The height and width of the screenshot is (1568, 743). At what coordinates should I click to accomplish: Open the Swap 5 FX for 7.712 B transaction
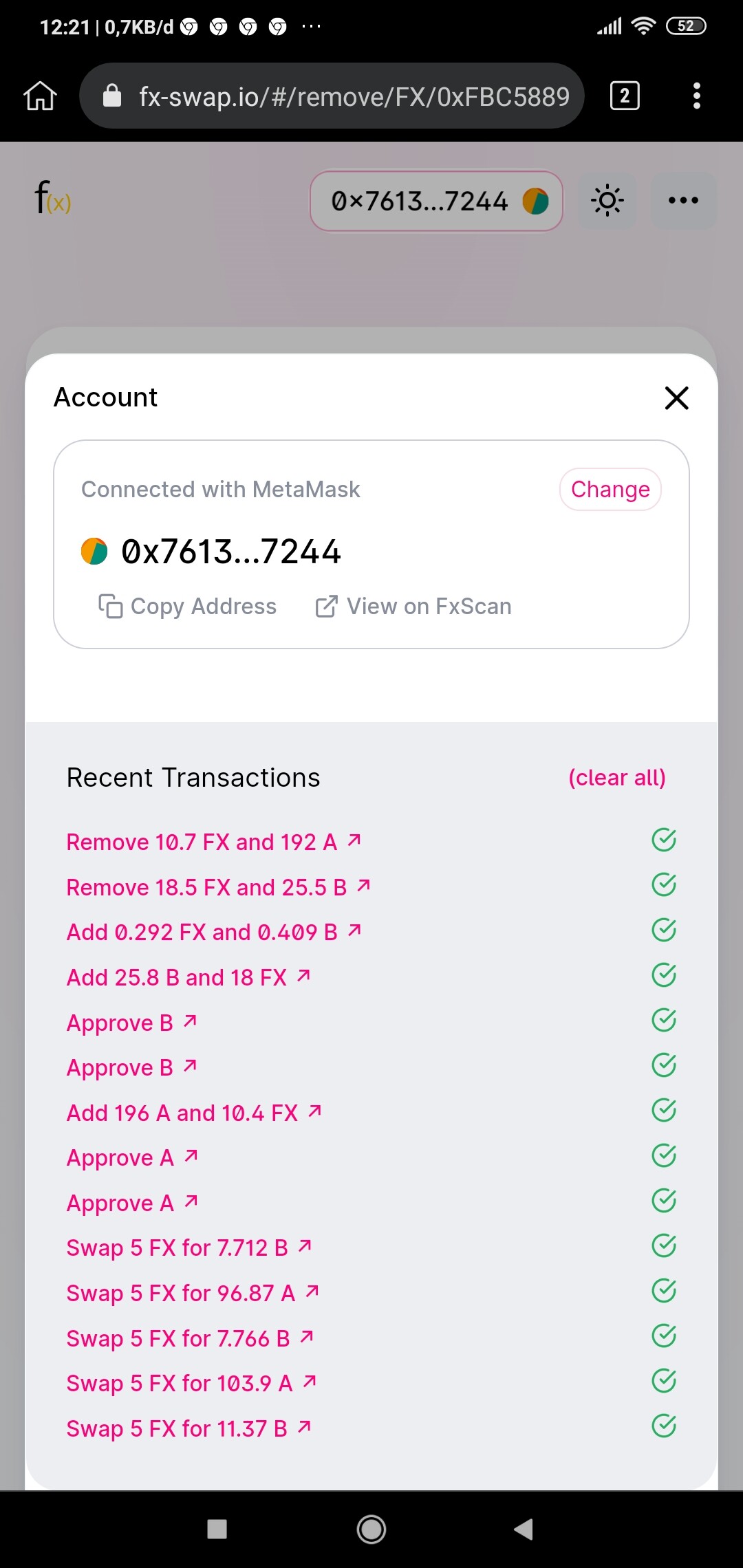[x=189, y=1248]
